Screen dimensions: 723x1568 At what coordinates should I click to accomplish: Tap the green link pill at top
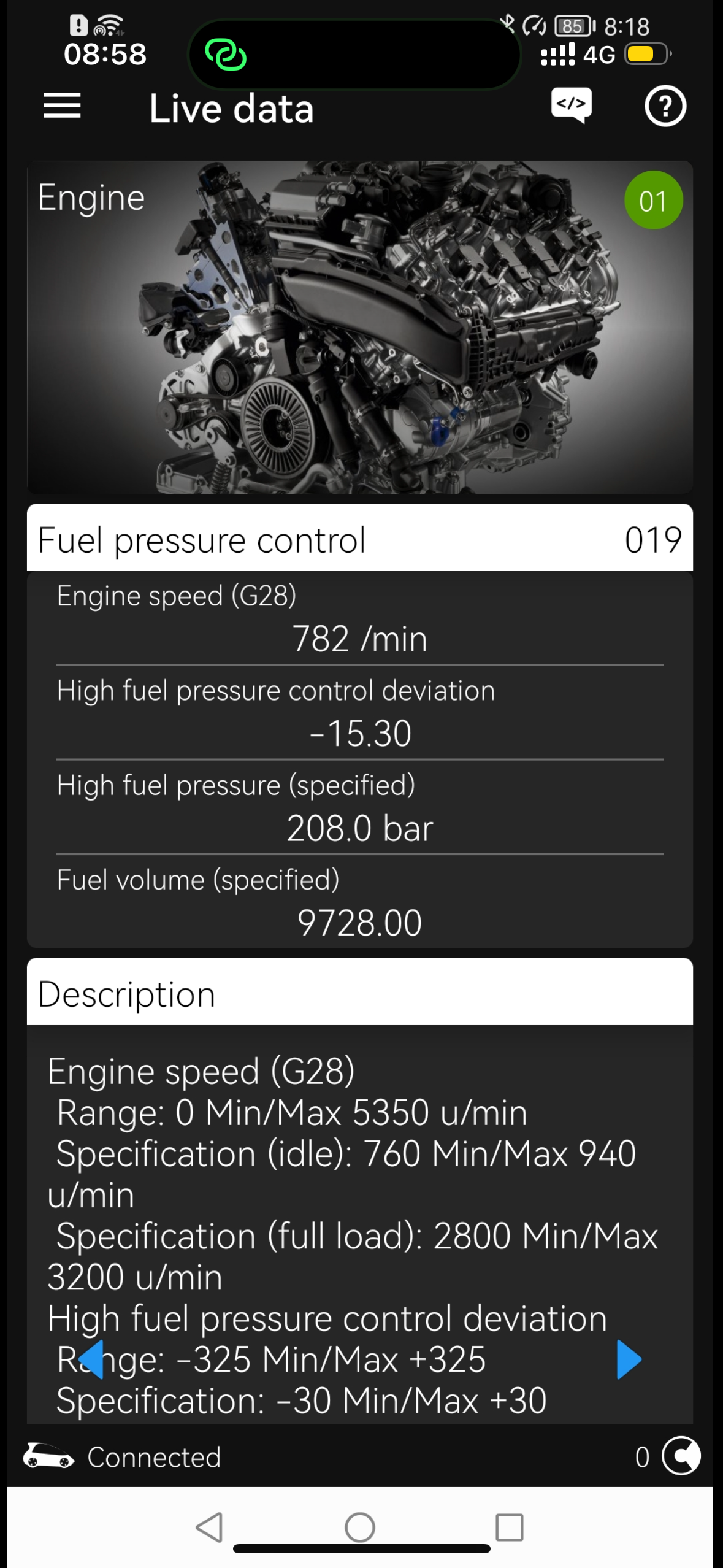(354, 55)
